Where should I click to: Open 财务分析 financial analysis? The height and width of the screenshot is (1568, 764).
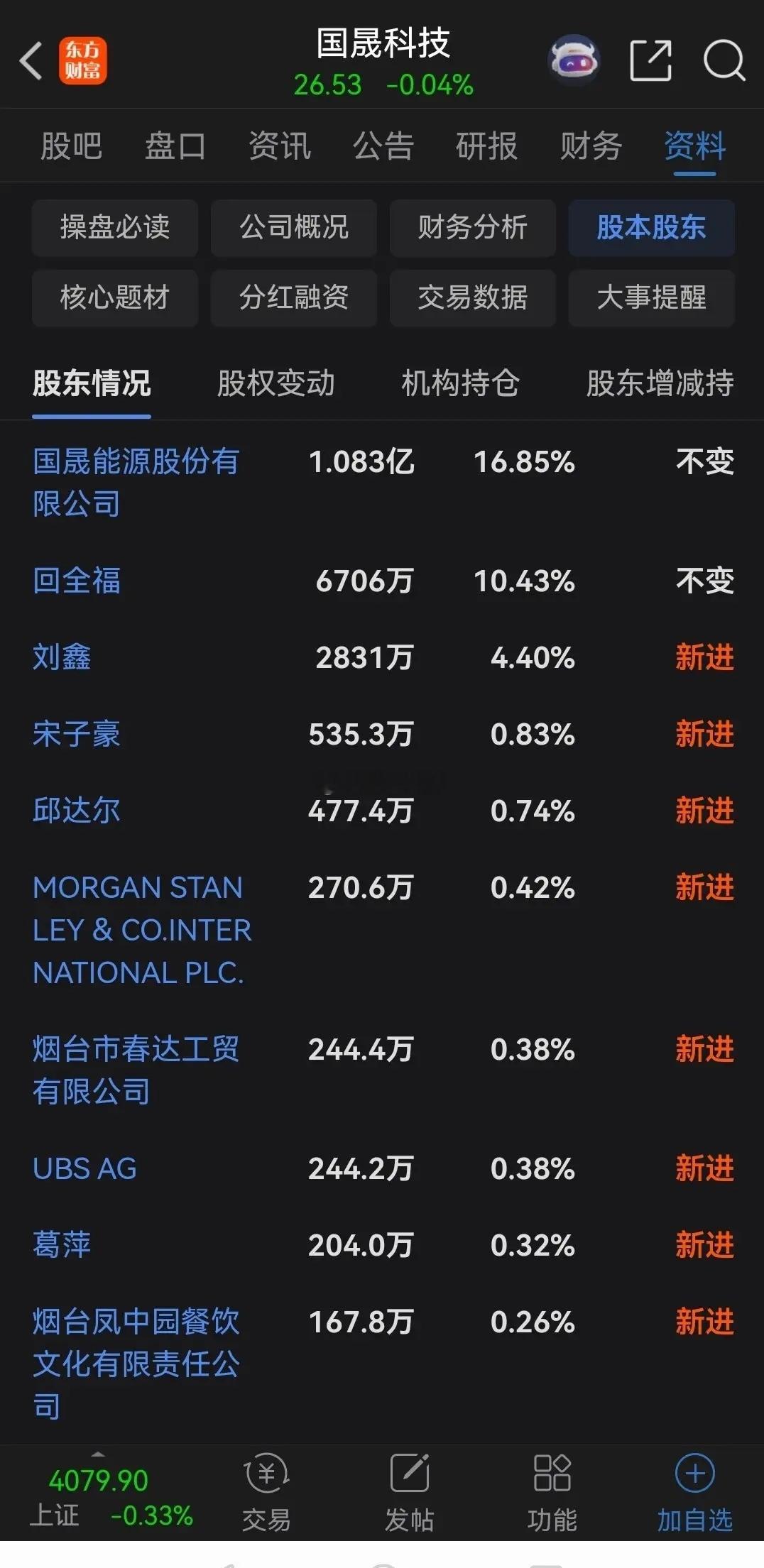point(472,229)
